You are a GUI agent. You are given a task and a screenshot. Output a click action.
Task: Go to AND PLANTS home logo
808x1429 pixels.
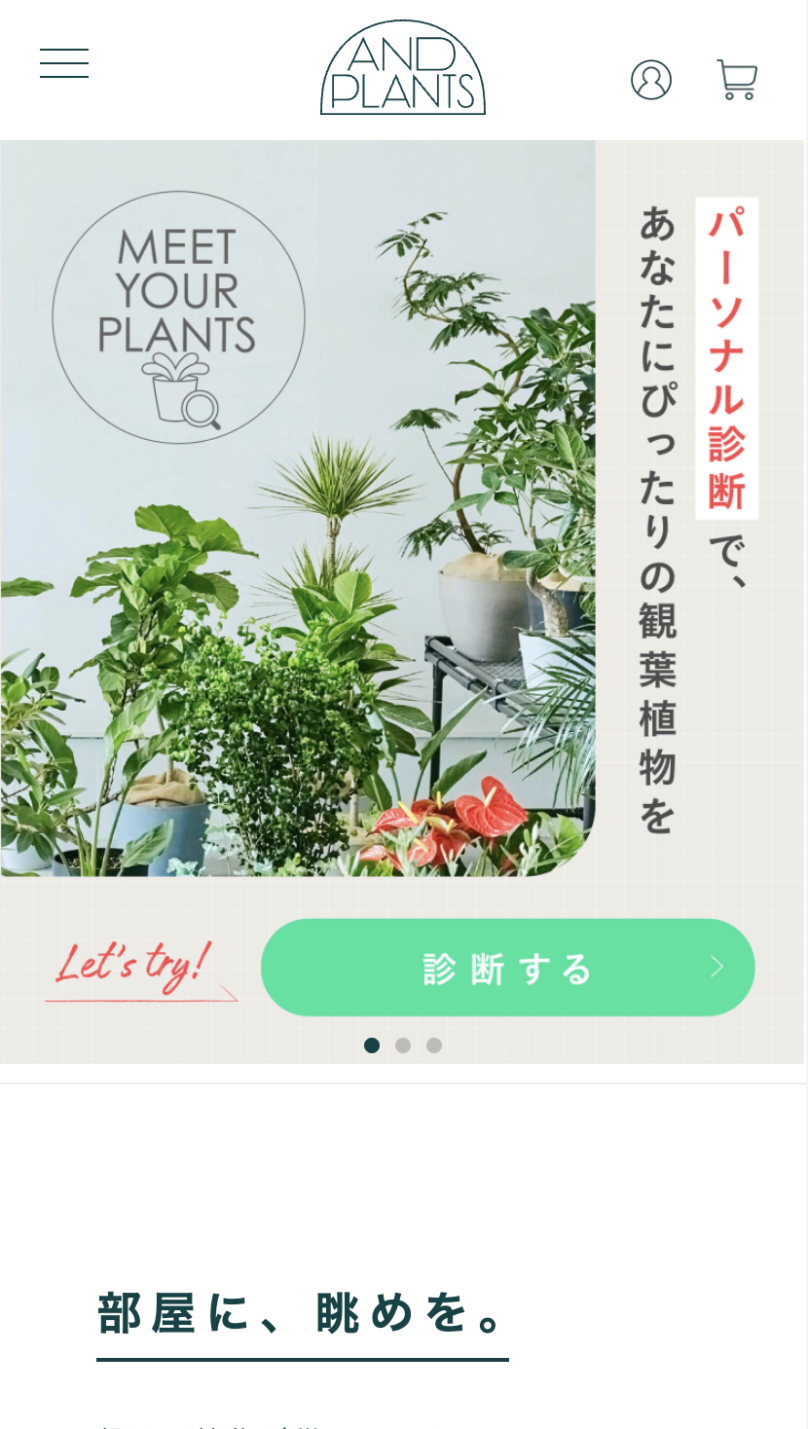[x=402, y=68]
